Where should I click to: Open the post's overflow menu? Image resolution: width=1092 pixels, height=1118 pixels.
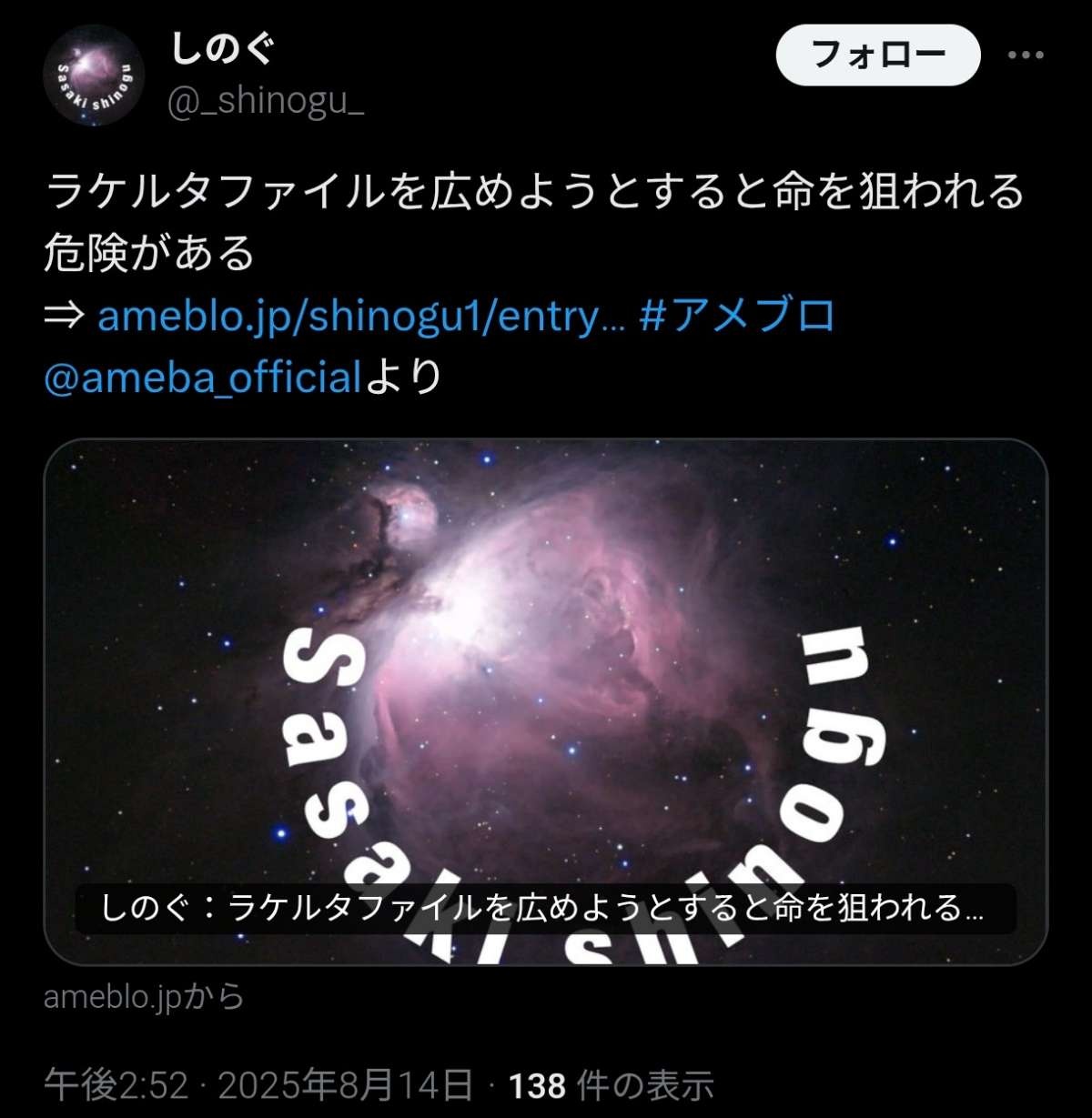pyautogui.click(x=1026, y=55)
